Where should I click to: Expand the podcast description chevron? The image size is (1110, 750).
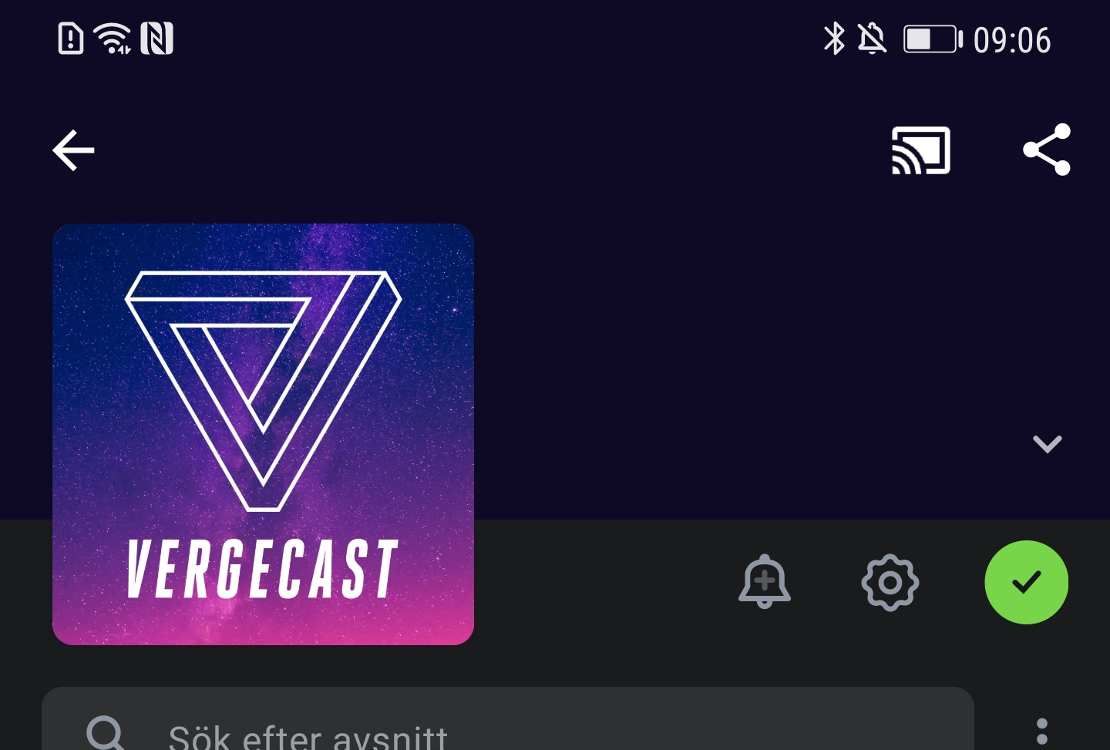coord(1046,444)
